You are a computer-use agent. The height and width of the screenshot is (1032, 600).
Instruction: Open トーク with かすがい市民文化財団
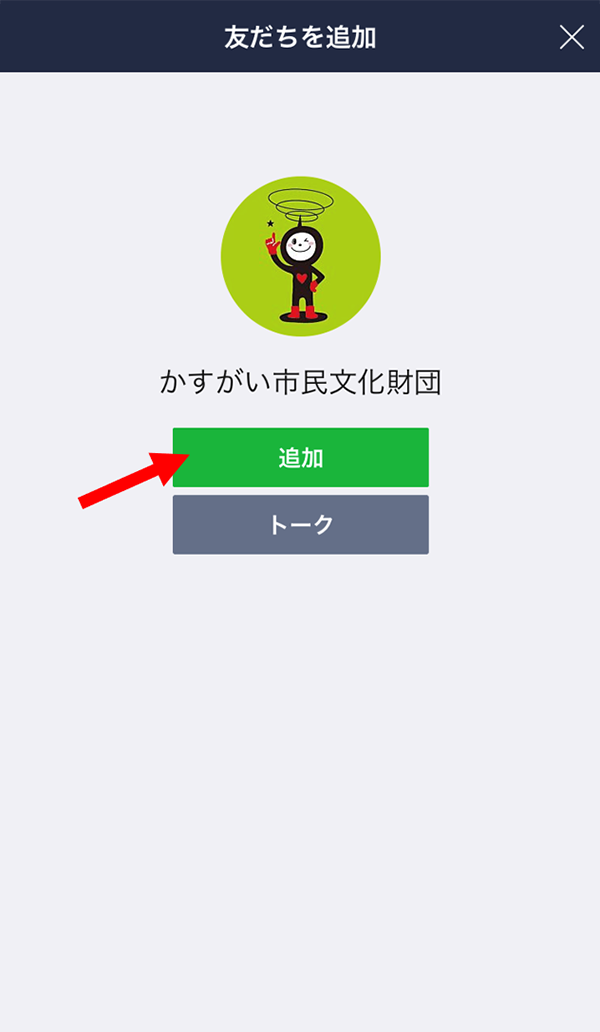point(301,525)
